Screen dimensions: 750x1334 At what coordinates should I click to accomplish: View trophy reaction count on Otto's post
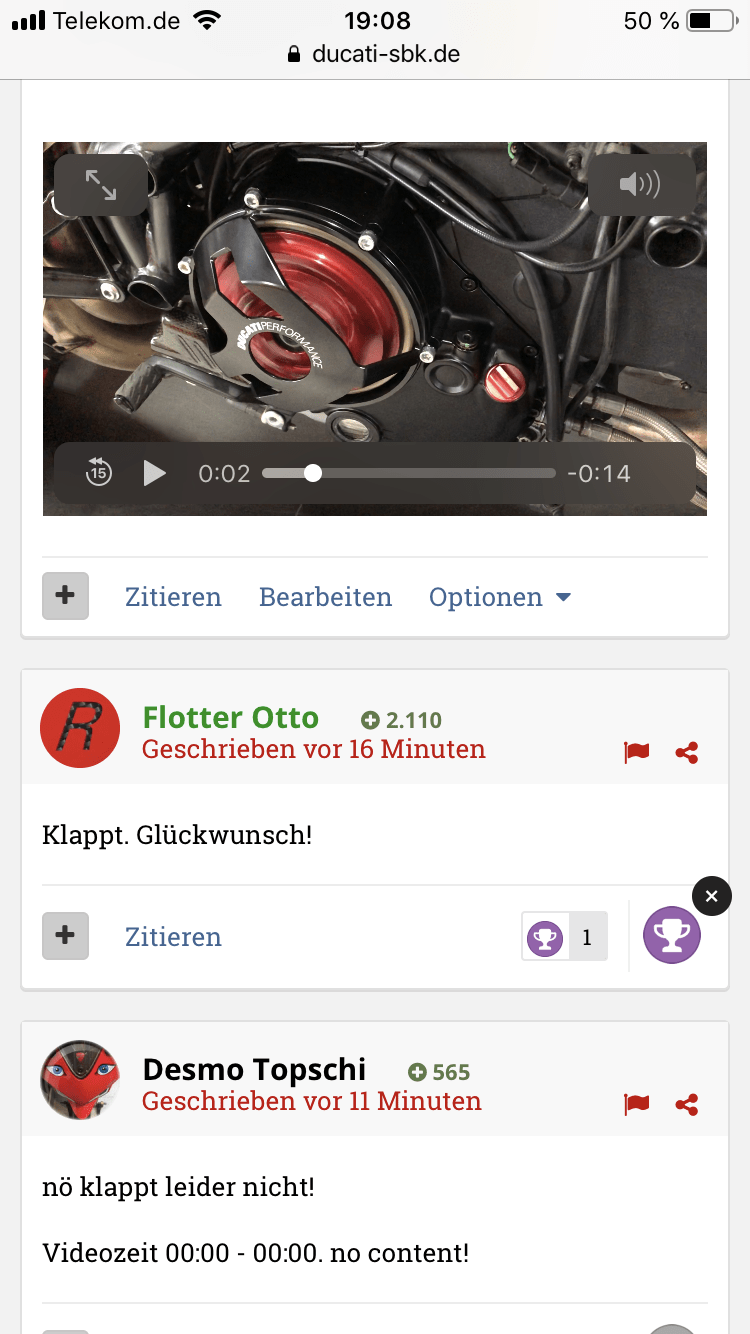pos(564,937)
